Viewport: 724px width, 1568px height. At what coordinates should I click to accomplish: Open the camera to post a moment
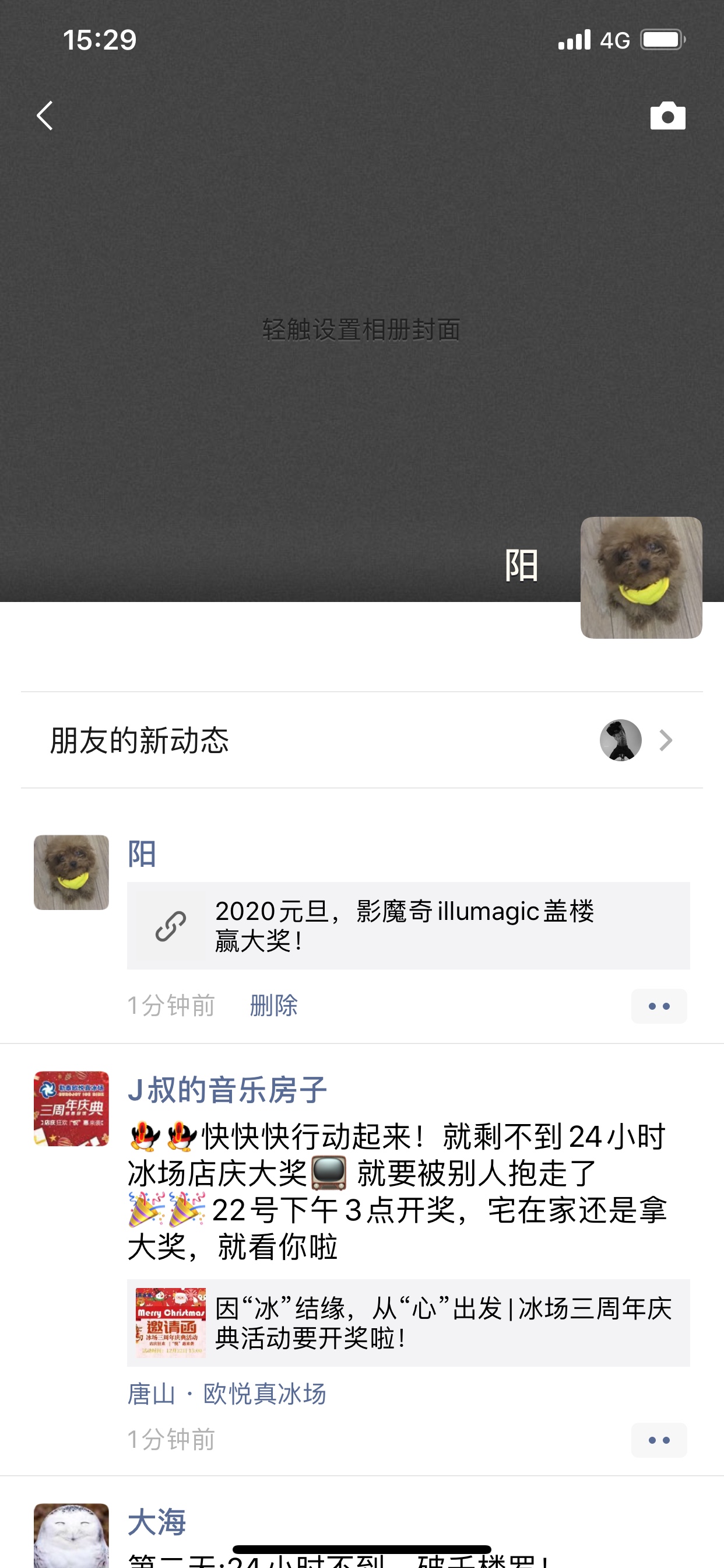pos(667,116)
